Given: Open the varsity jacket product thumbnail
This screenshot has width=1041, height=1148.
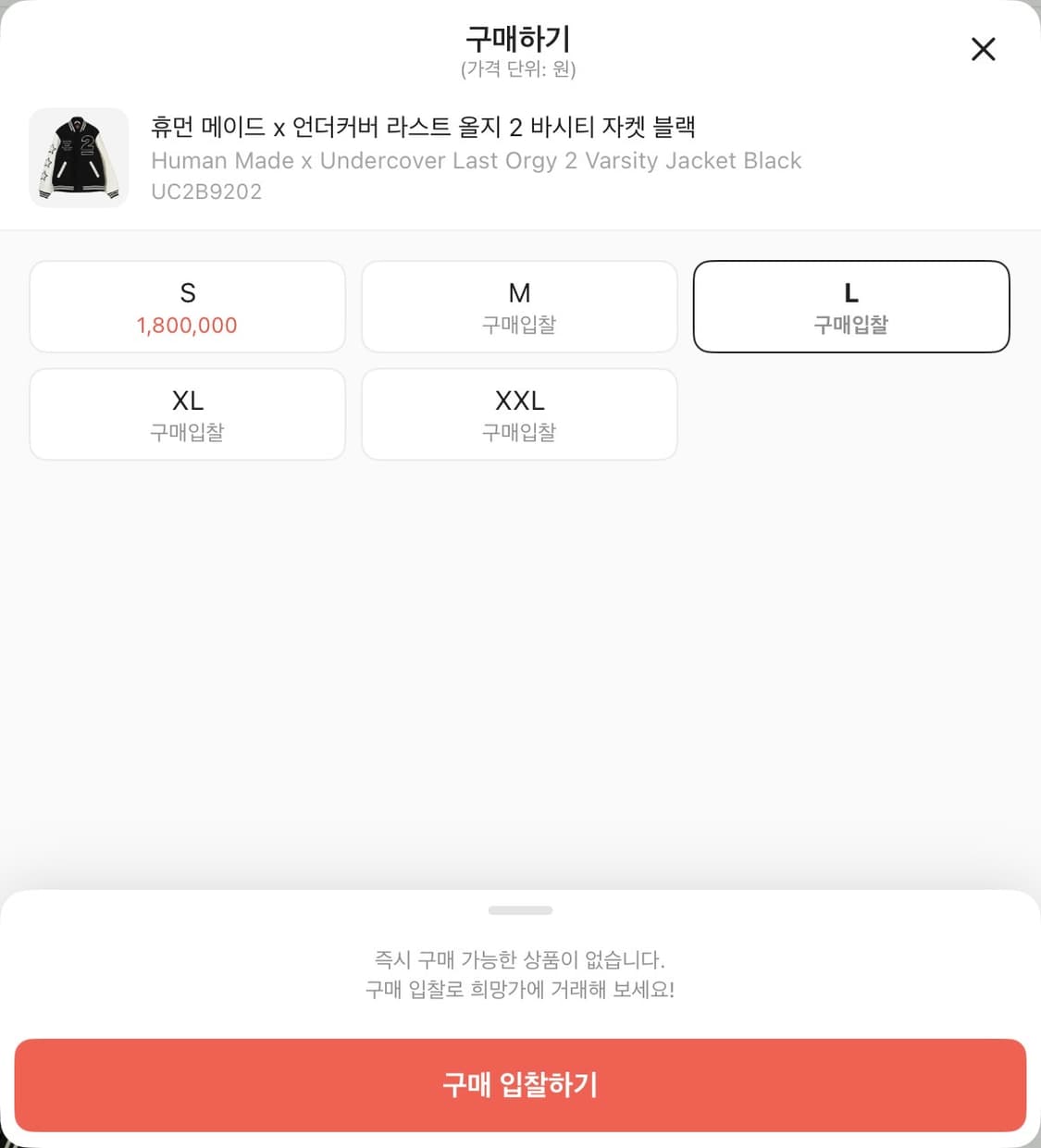Looking at the screenshot, I should tap(79, 157).
